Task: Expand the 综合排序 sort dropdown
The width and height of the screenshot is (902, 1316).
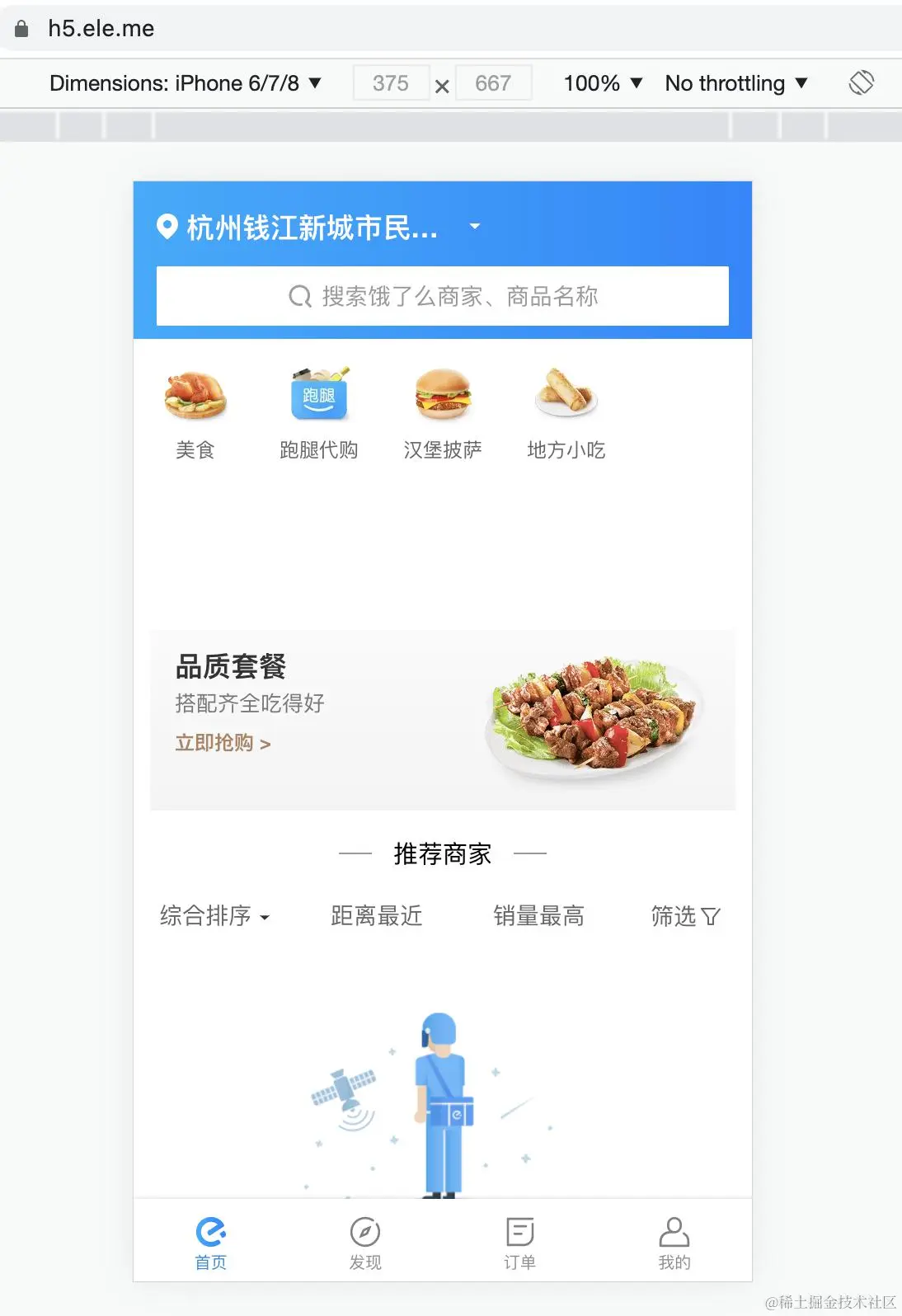Action: tap(214, 916)
